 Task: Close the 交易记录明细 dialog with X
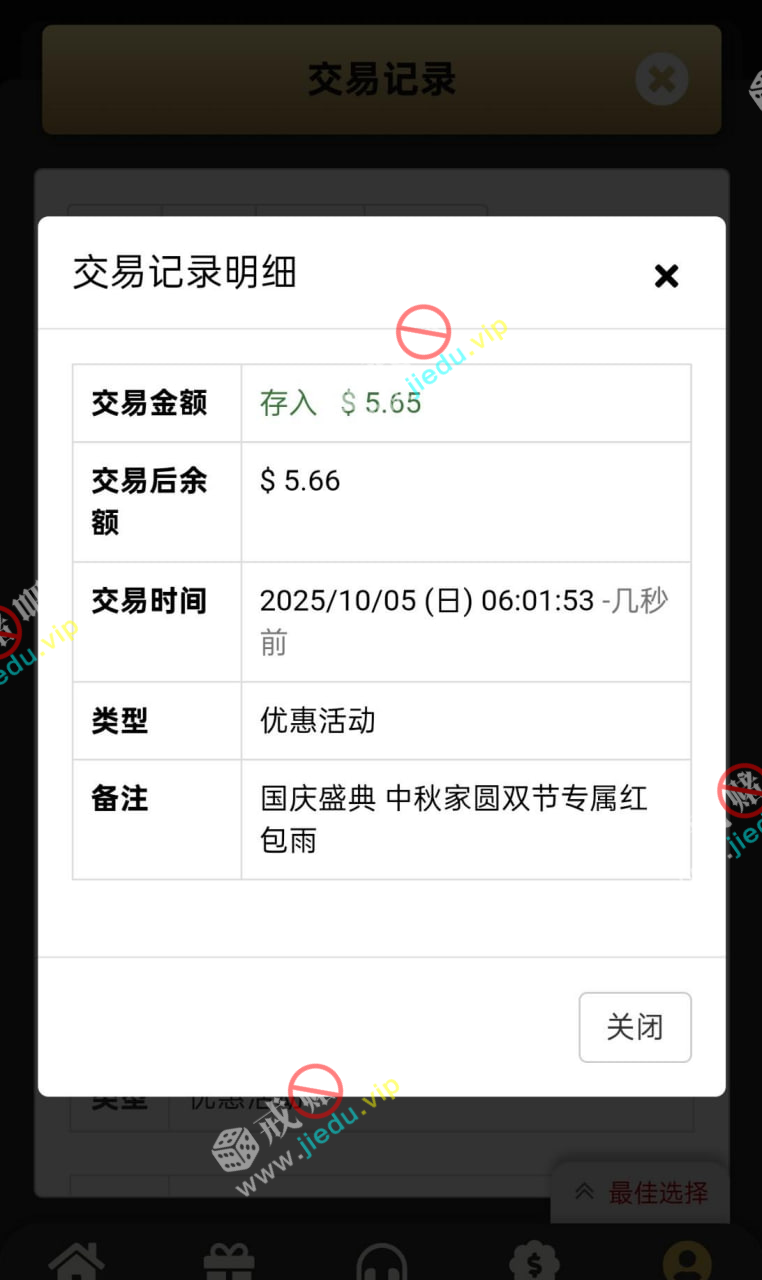pyautogui.click(x=666, y=276)
